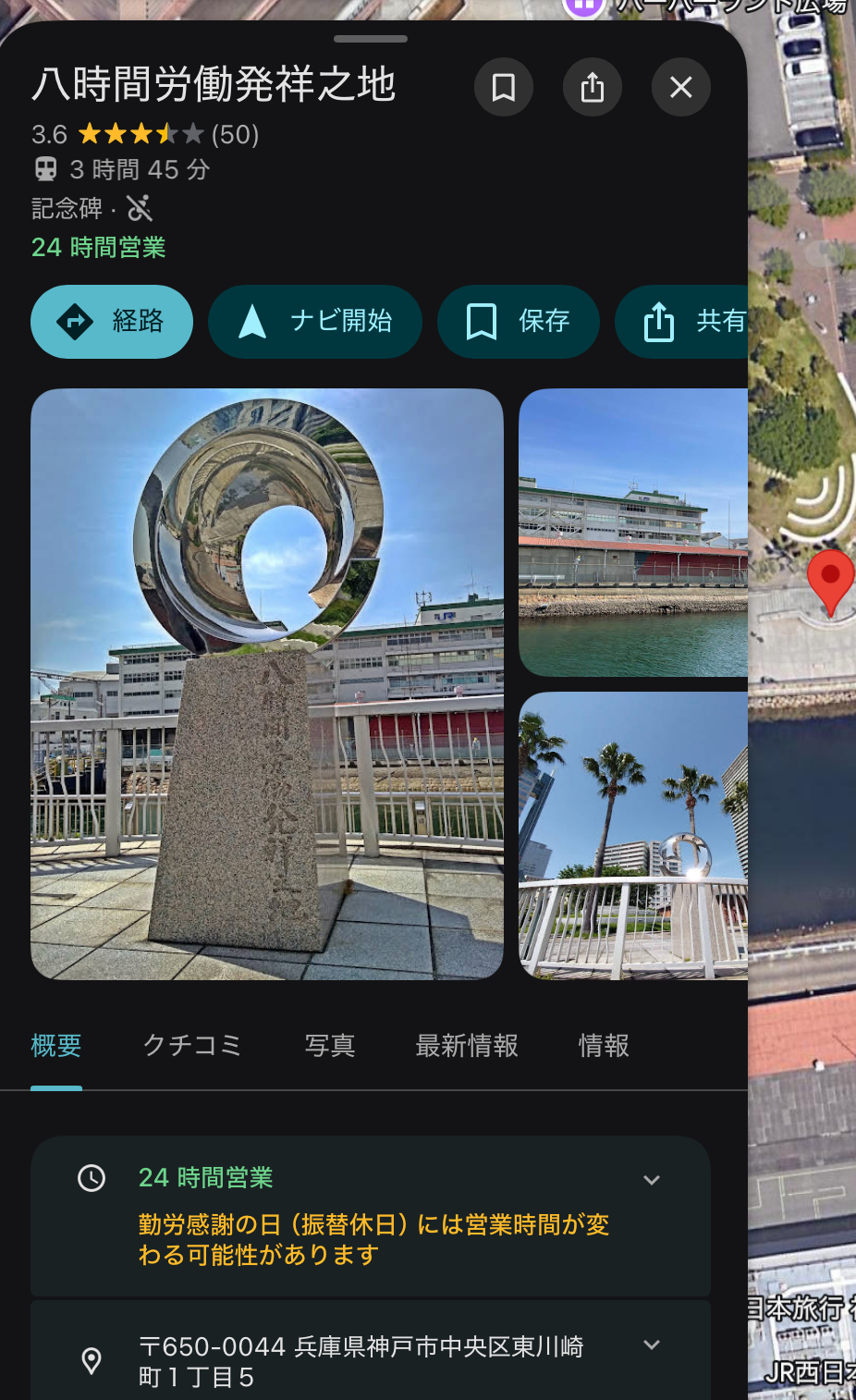856x1400 pixels.
Task: Switch to the 最新情報 tab
Action: [467, 1046]
